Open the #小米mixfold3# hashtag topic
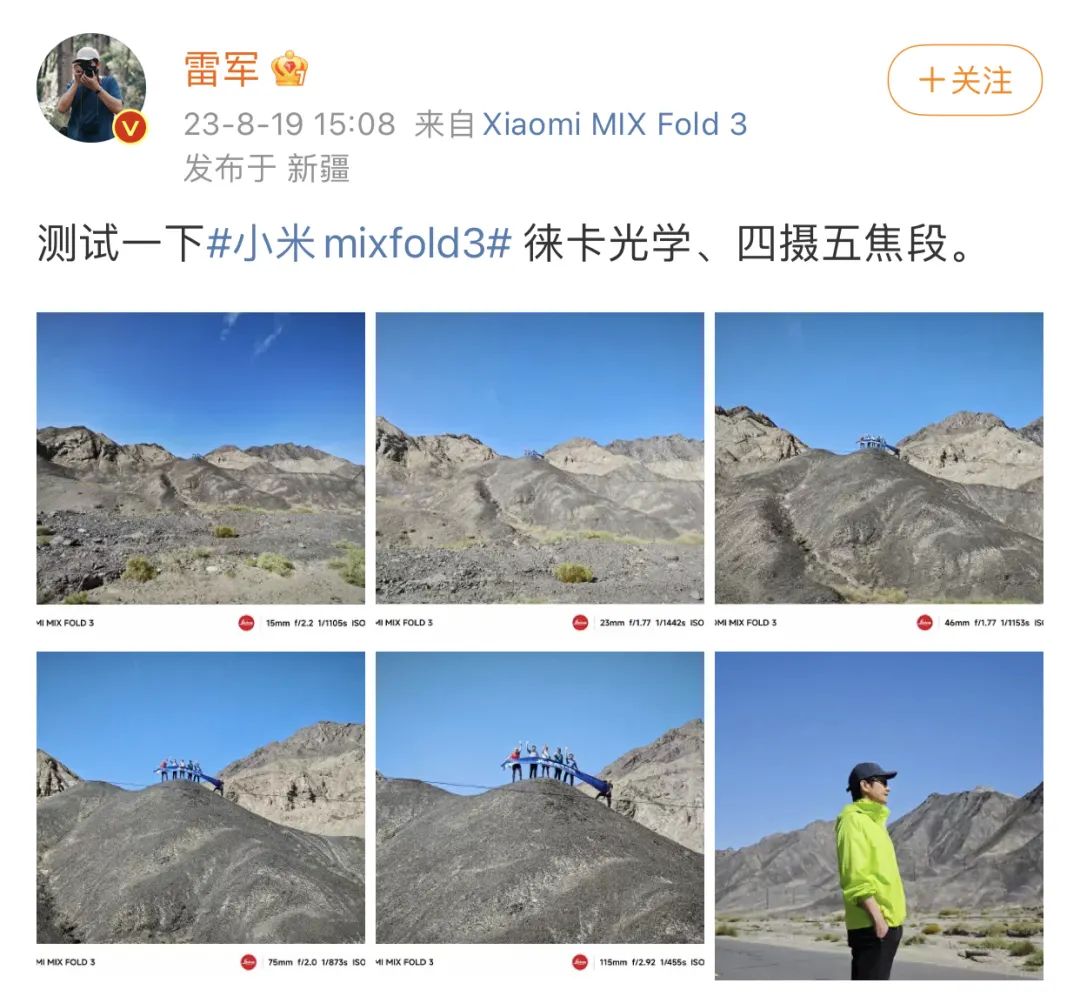1080x1003 pixels. (360, 244)
